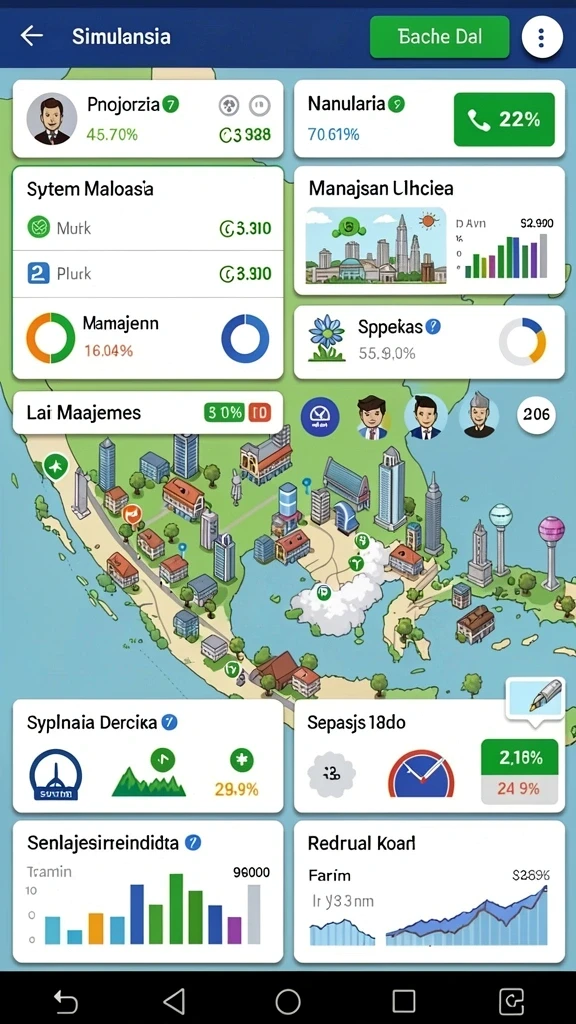The height and width of the screenshot is (1024, 576).
Task: Open the Syplnaia Dercika card
Action: (148, 756)
